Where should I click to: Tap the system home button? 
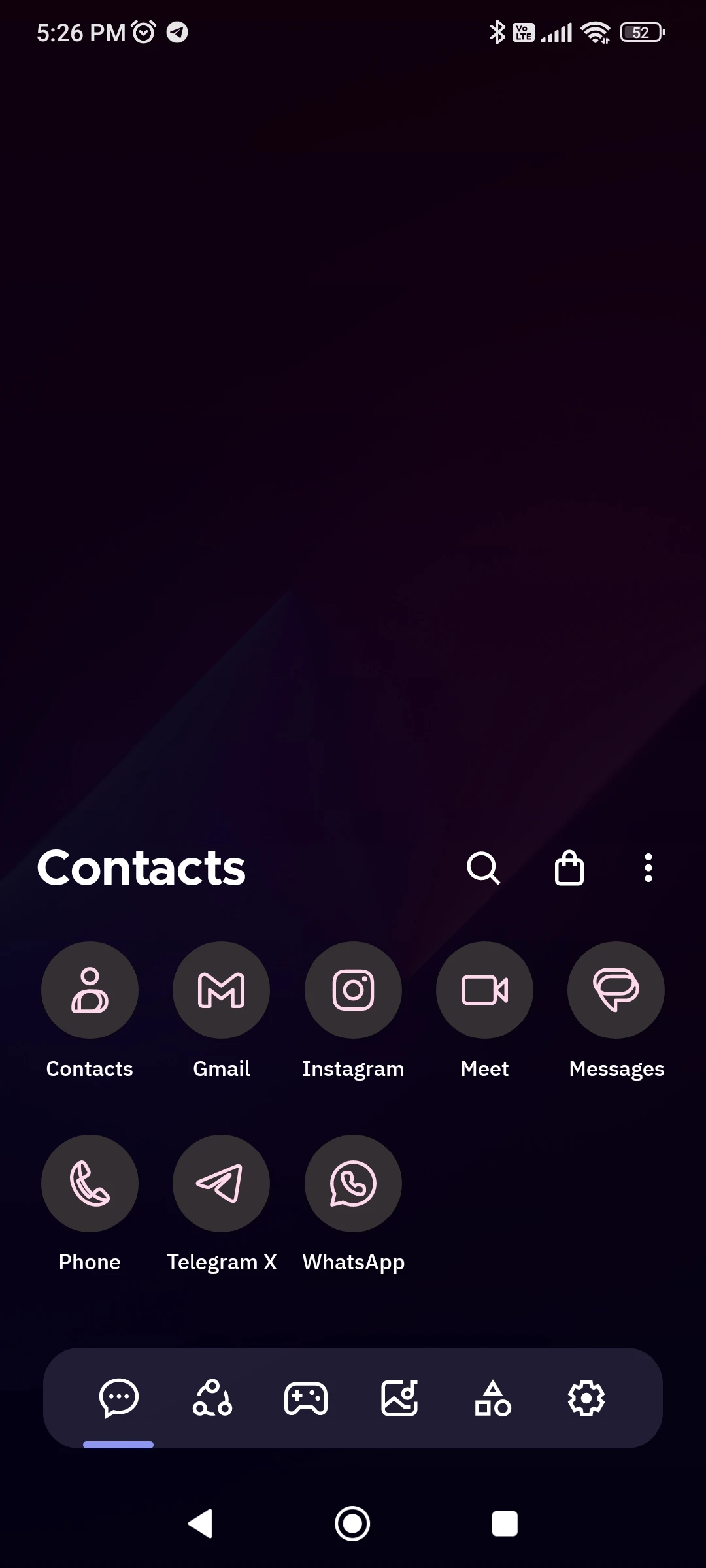pyautogui.click(x=352, y=1524)
